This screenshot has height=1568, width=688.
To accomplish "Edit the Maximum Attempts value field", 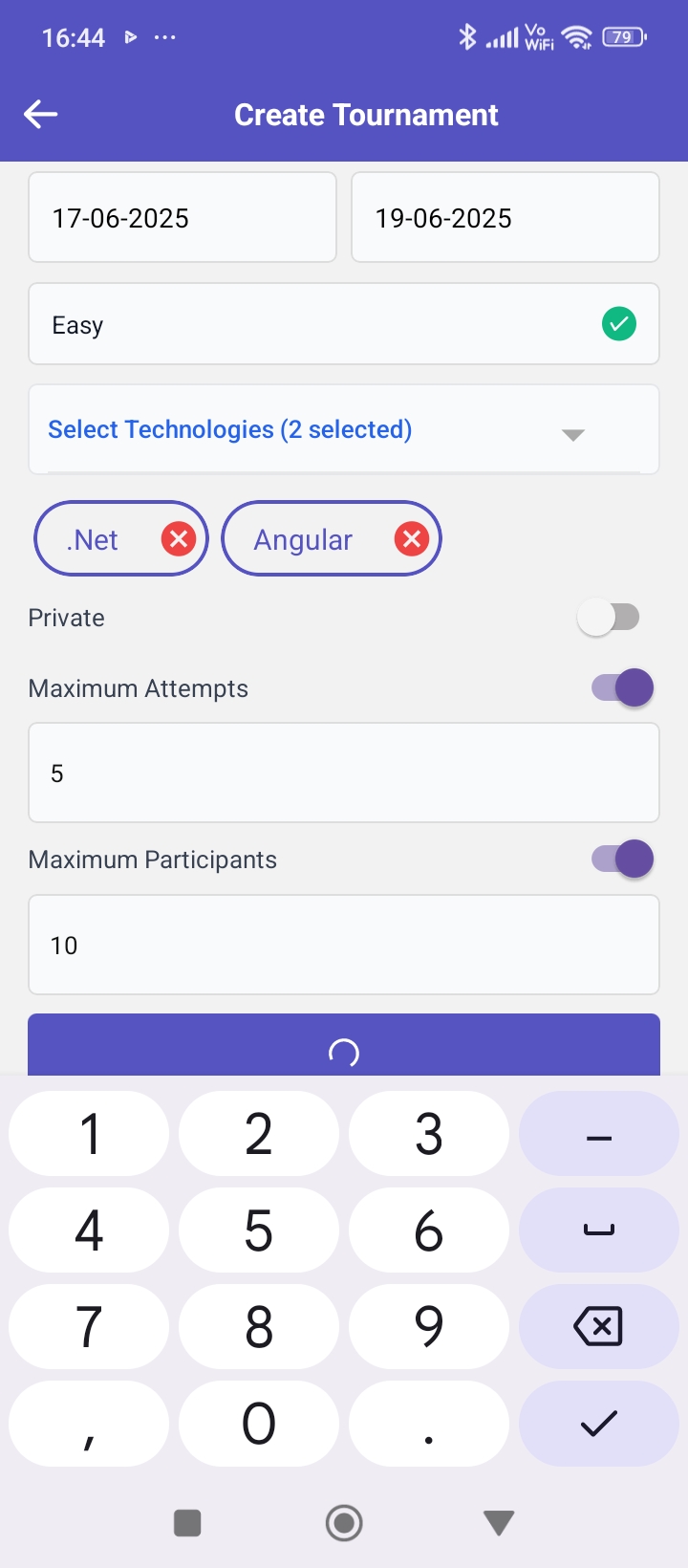I will coord(344,773).
